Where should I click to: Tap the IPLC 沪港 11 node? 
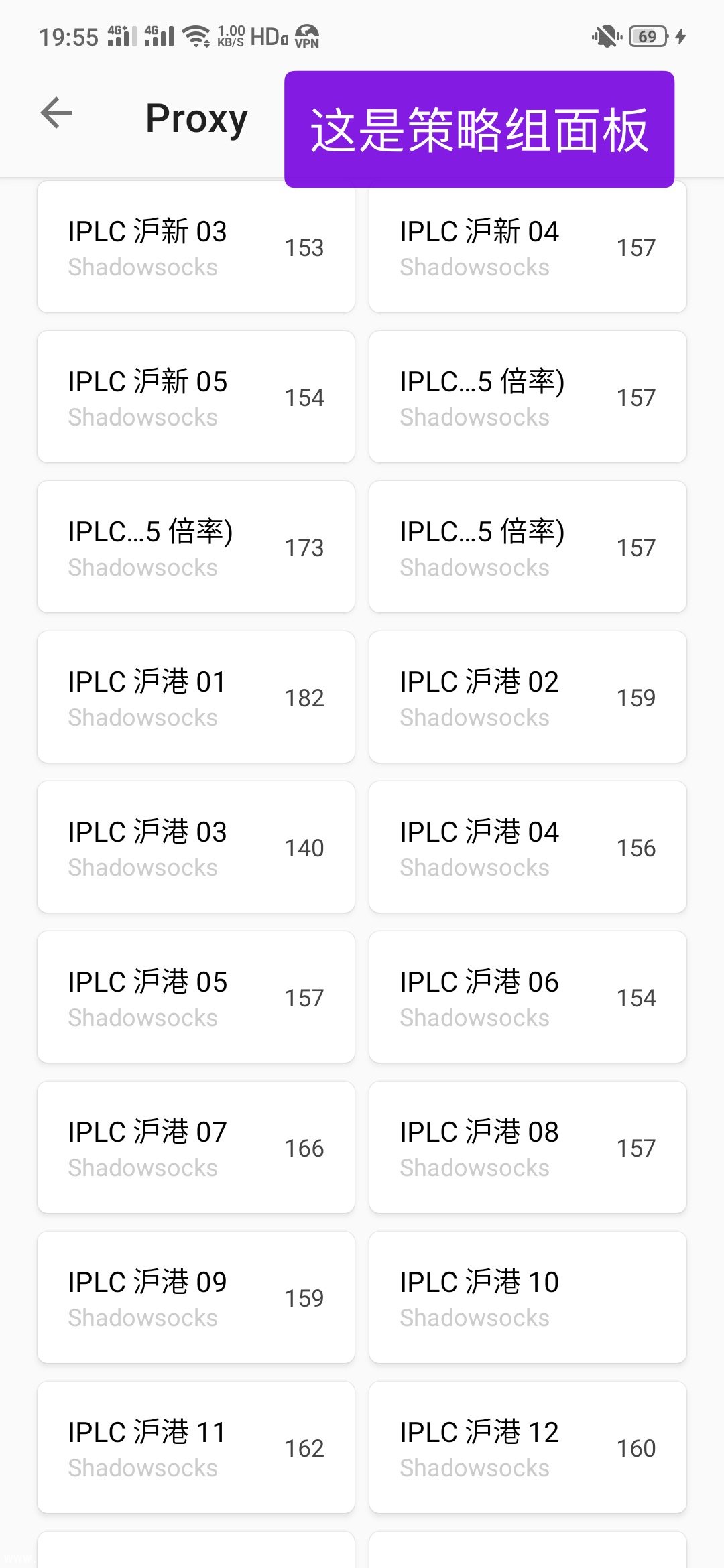coord(196,1447)
